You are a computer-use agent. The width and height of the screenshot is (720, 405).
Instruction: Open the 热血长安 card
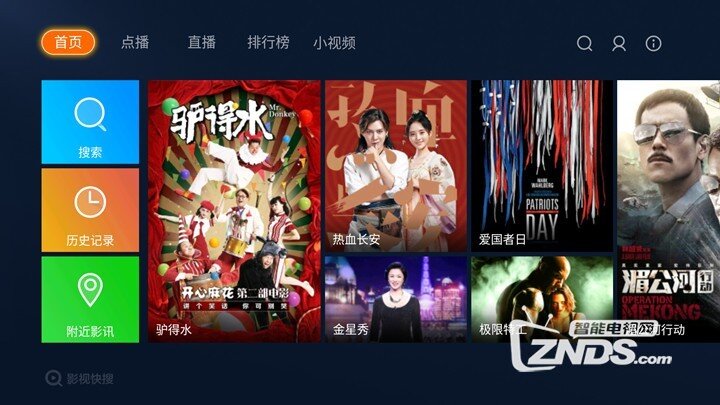396,166
